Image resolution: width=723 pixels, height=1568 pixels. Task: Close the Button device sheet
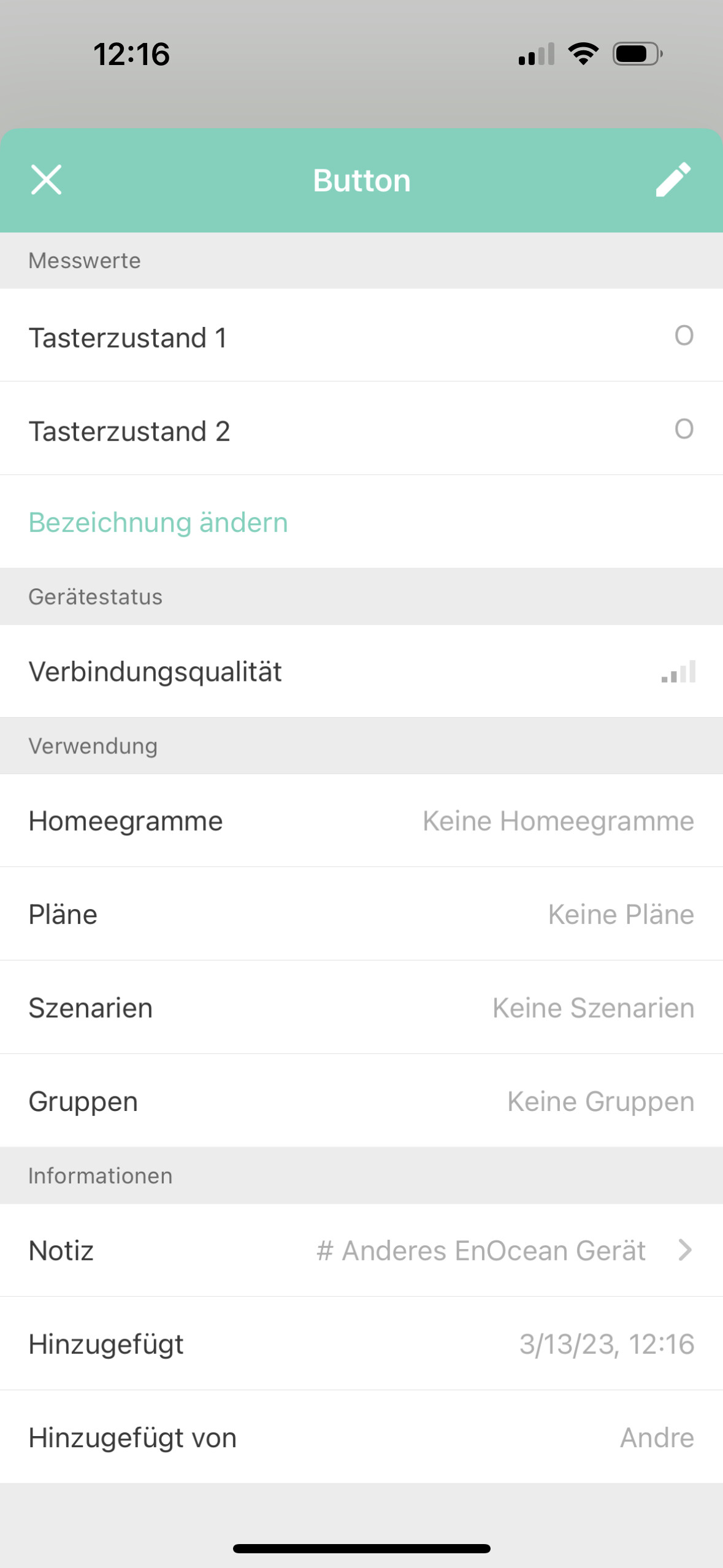pyautogui.click(x=47, y=180)
